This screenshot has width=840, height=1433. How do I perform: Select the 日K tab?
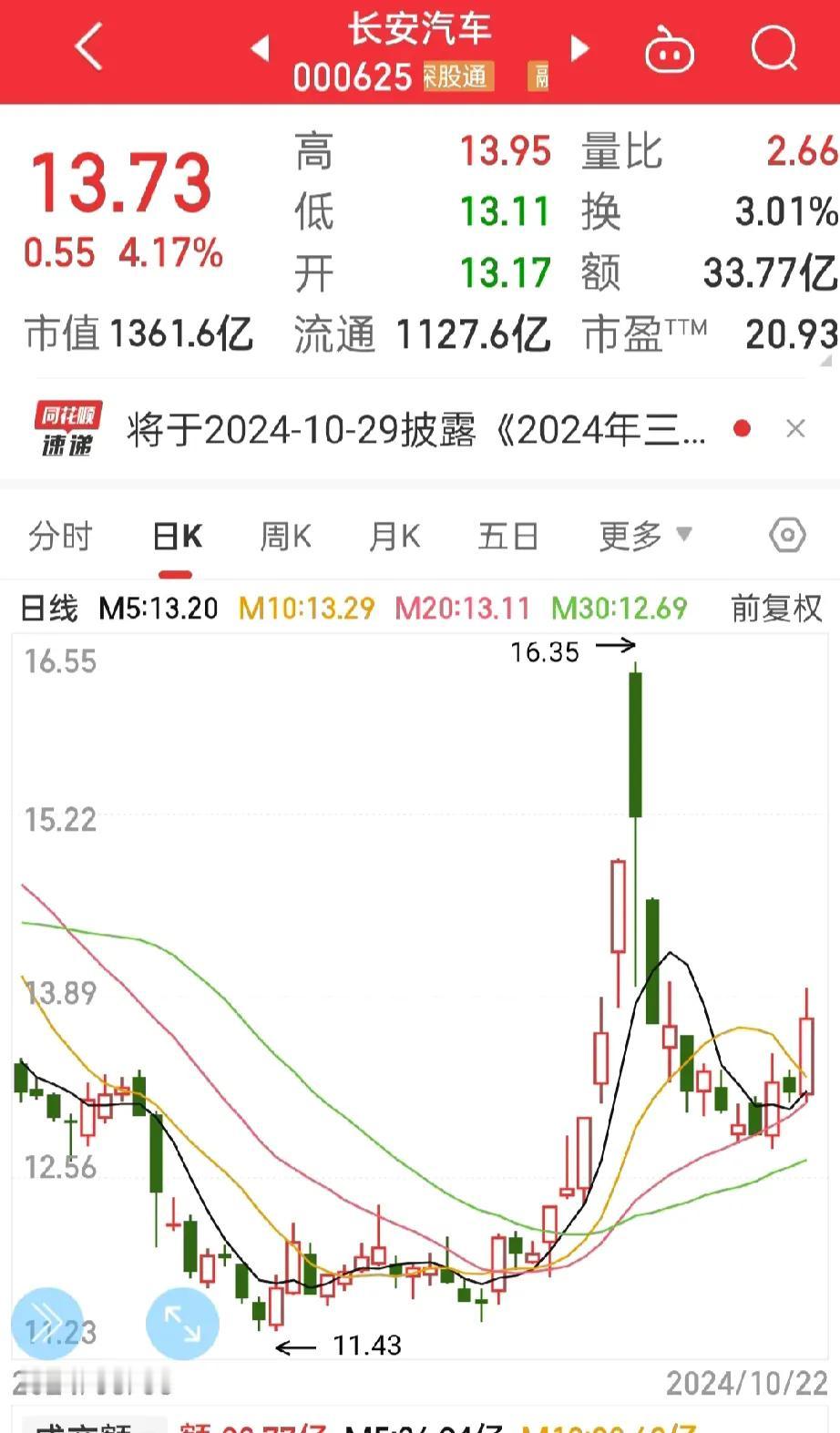click(177, 537)
